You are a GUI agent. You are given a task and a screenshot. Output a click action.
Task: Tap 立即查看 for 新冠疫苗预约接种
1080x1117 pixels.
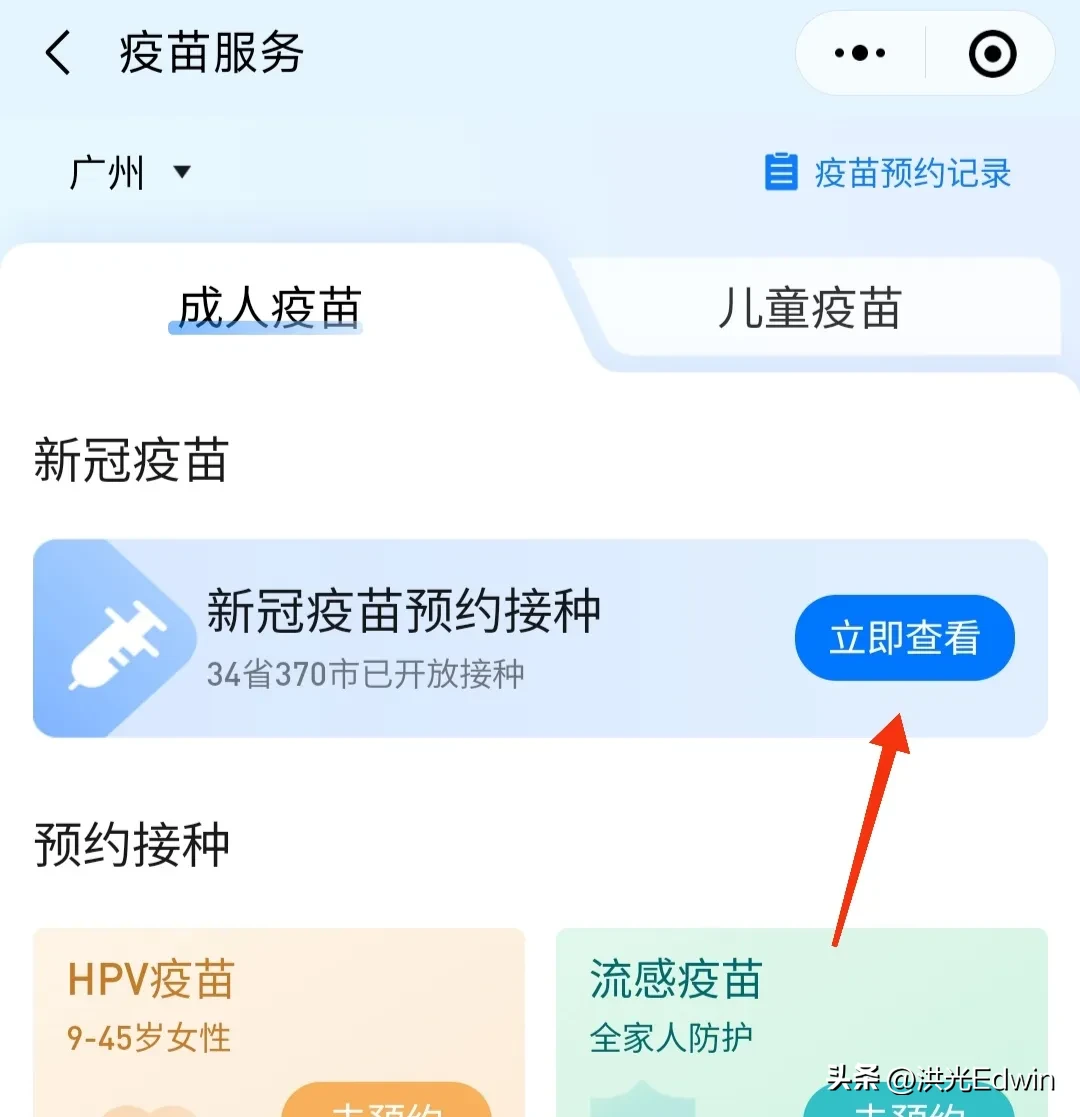[904, 638]
